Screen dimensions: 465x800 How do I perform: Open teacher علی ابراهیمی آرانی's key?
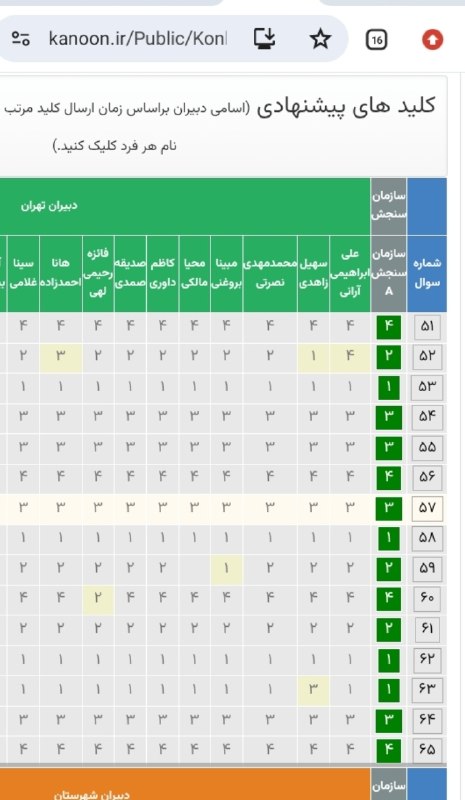click(x=350, y=273)
